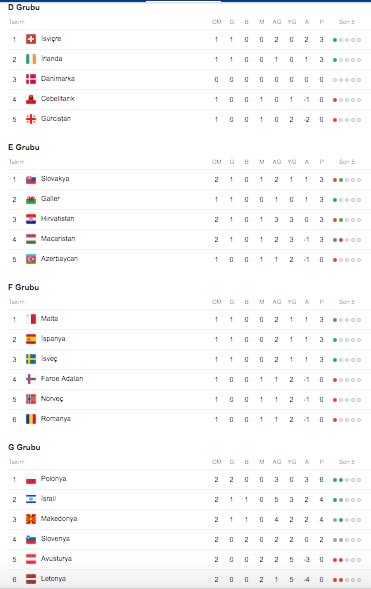View the İsrail team row

click(189, 500)
